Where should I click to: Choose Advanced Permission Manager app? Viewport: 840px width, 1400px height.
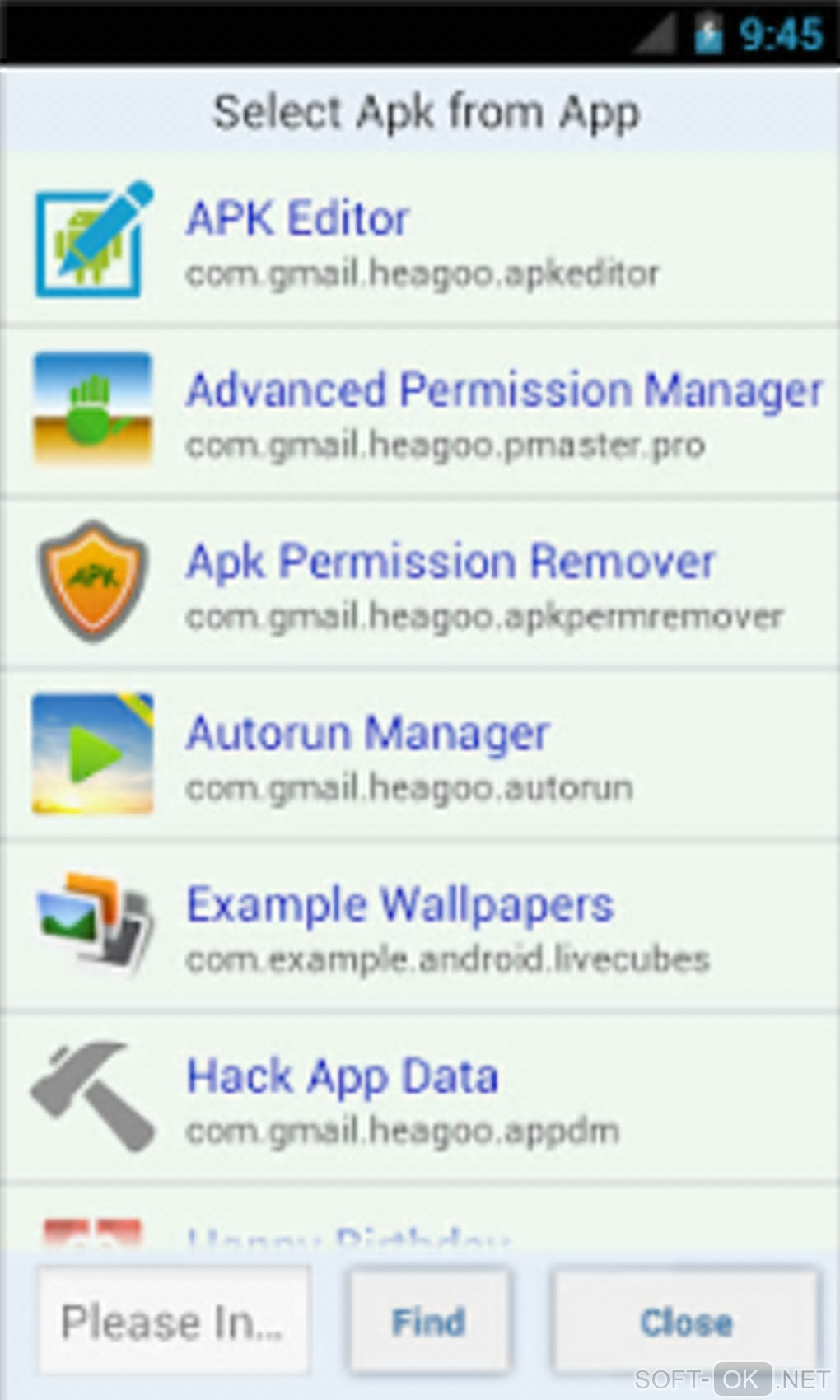[x=420, y=412]
